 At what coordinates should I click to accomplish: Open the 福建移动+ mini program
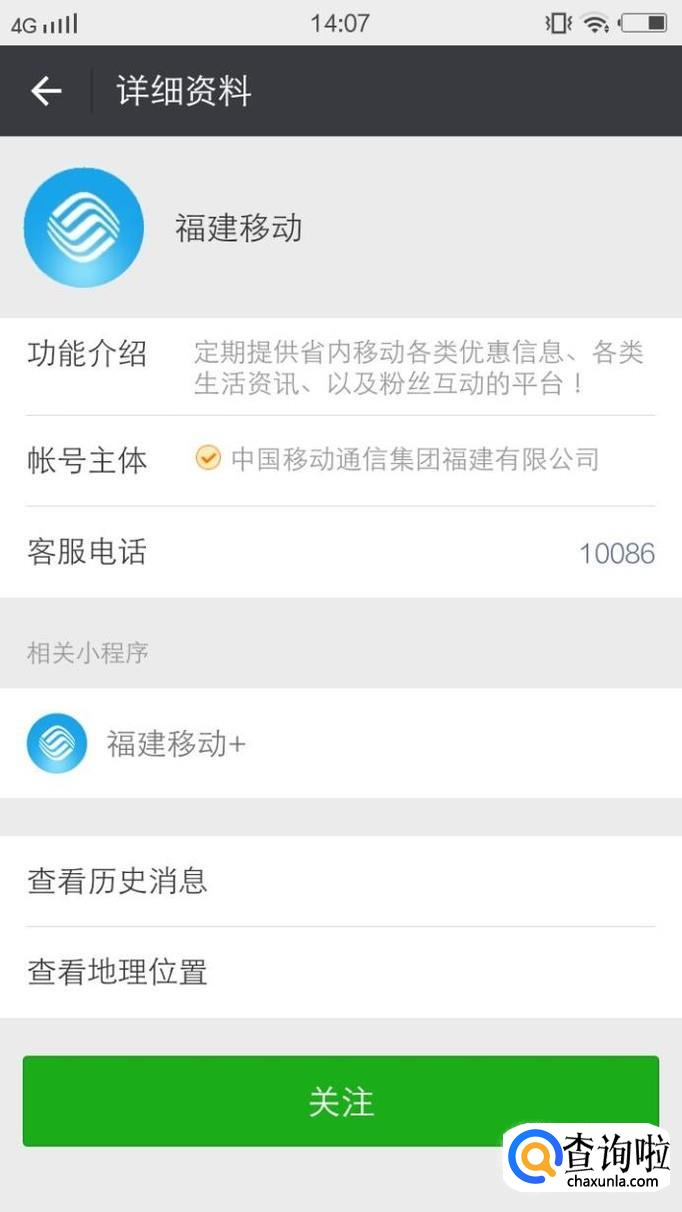pyautogui.click(x=176, y=744)
